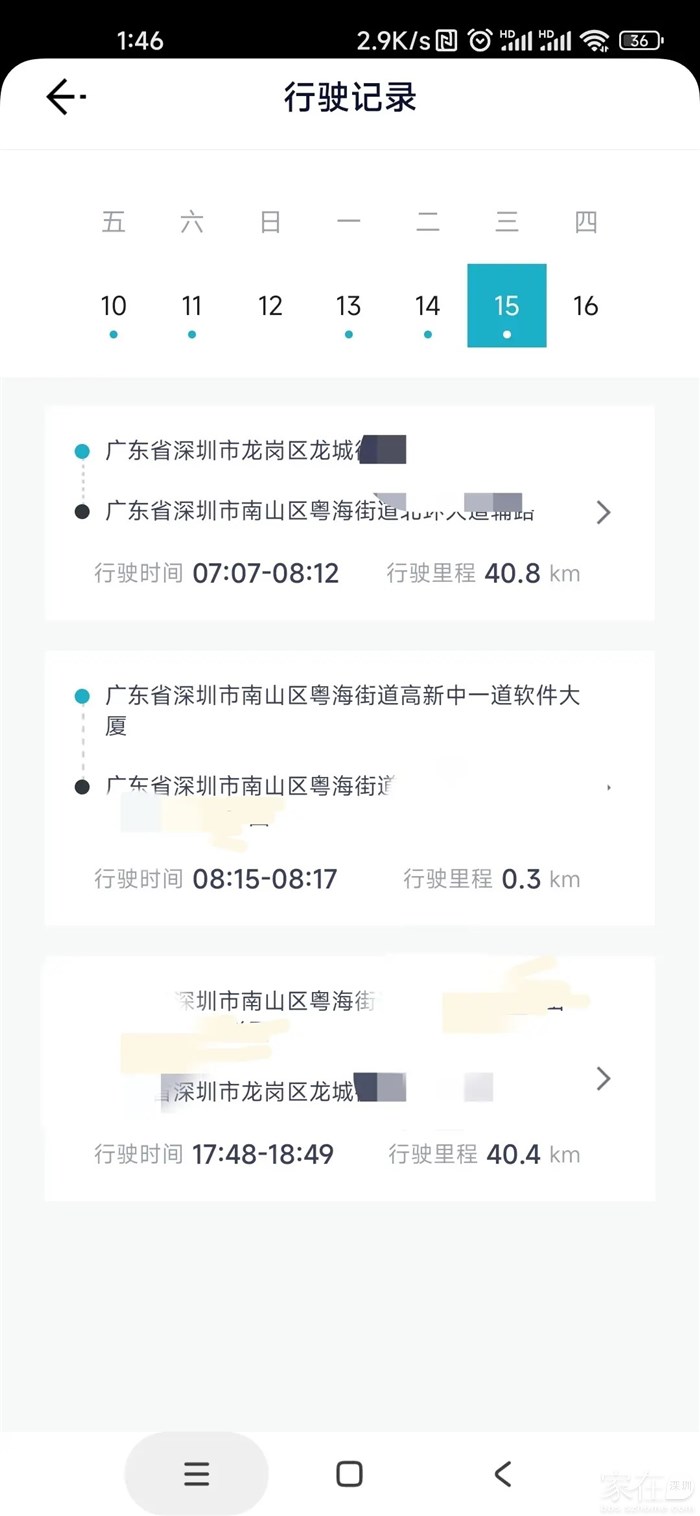
Task: Open recent apps from navigation bar
Action: (197, 1473)
